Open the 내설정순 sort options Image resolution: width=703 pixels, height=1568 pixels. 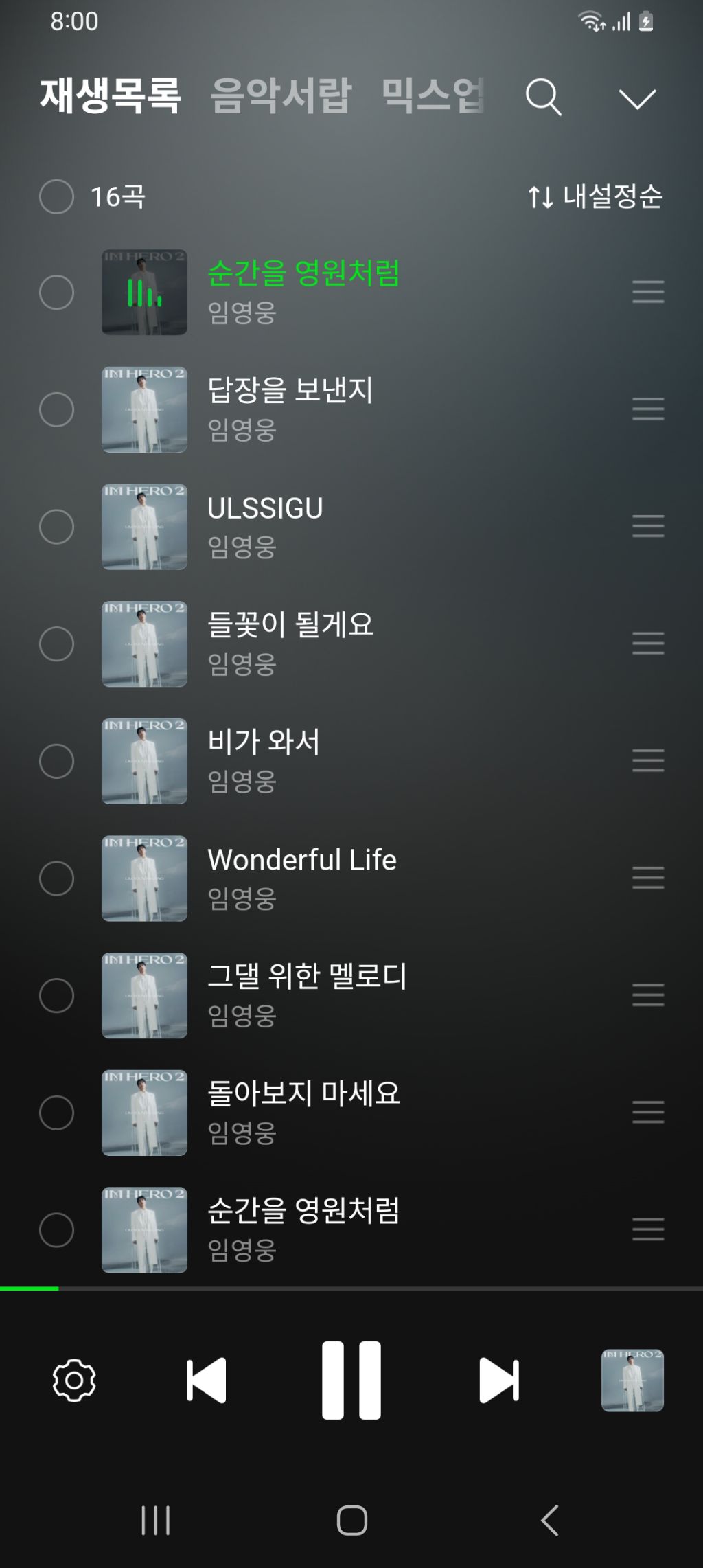click(595, 197)
